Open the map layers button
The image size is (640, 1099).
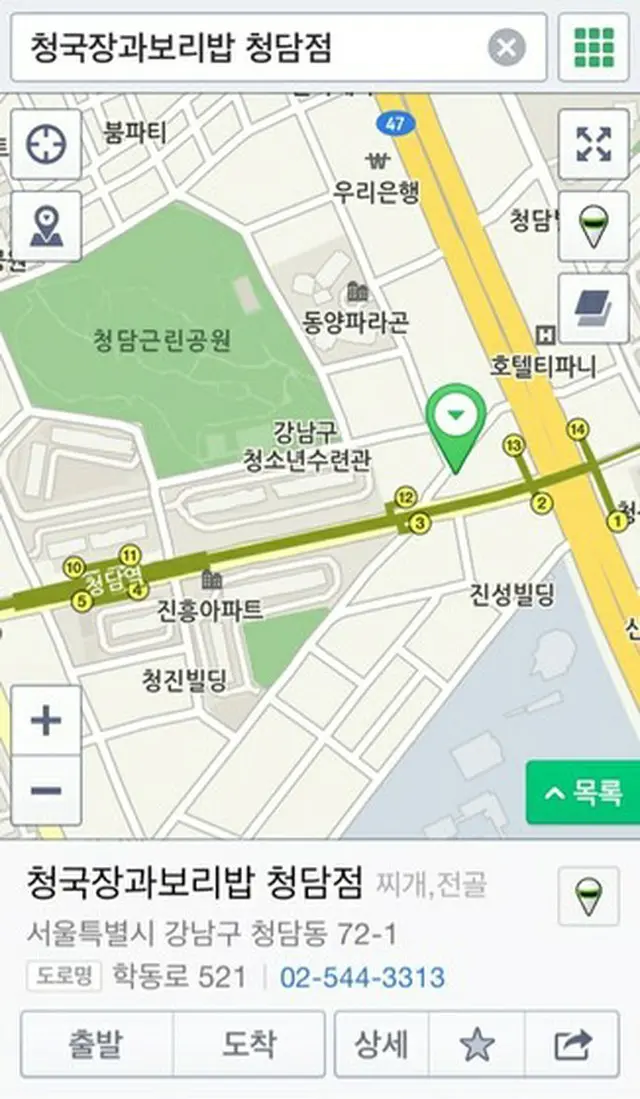594,309
